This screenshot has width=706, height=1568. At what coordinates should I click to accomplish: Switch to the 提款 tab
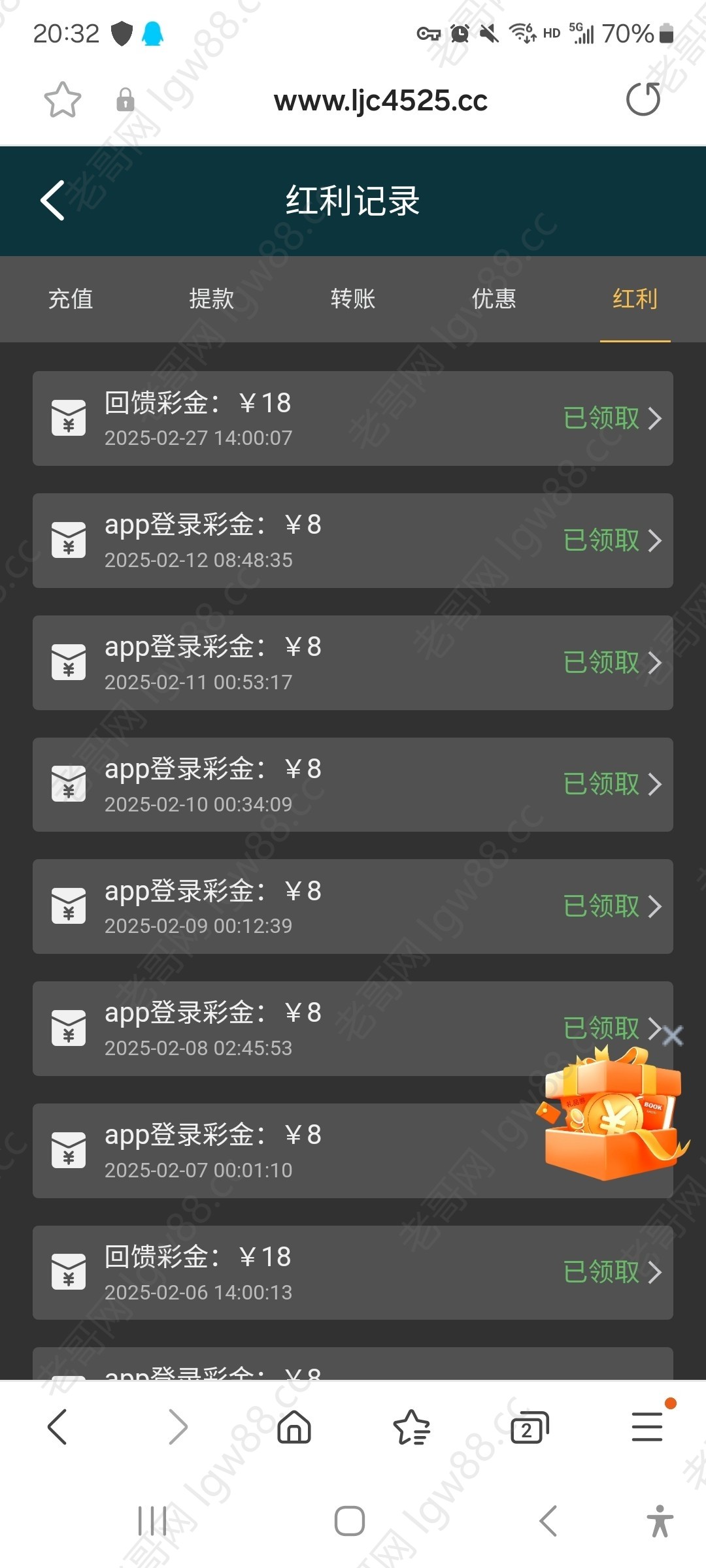point(212,299)
